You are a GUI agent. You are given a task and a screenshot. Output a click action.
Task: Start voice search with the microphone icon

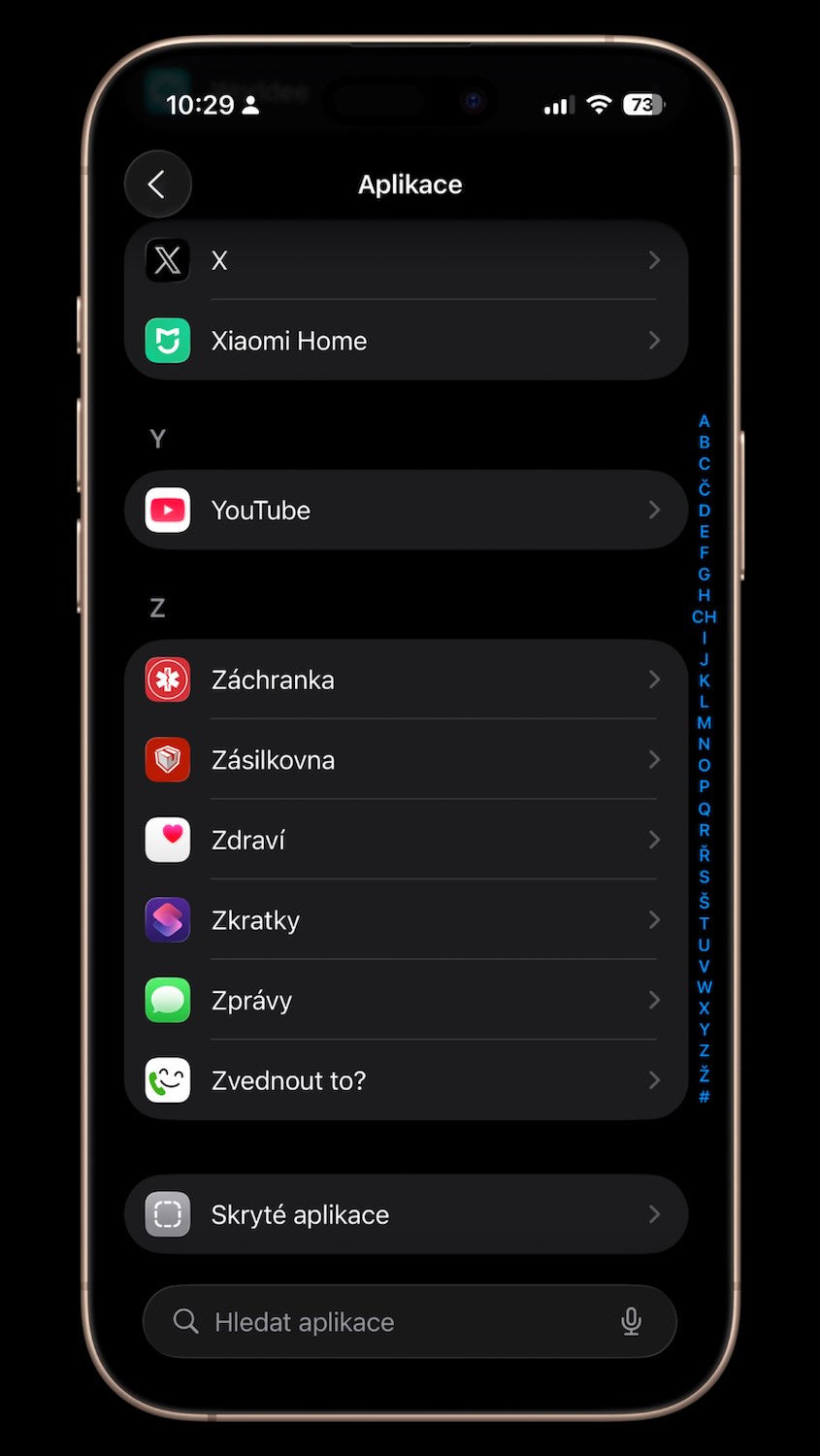coord(631,1321)
